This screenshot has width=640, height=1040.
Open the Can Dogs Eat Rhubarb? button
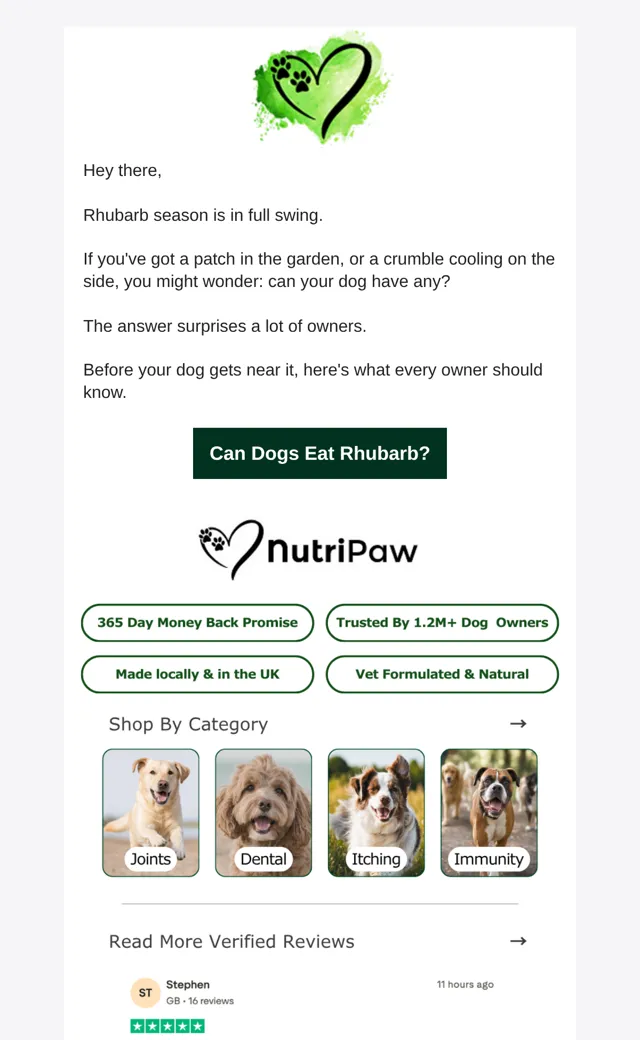coord(320,453)
